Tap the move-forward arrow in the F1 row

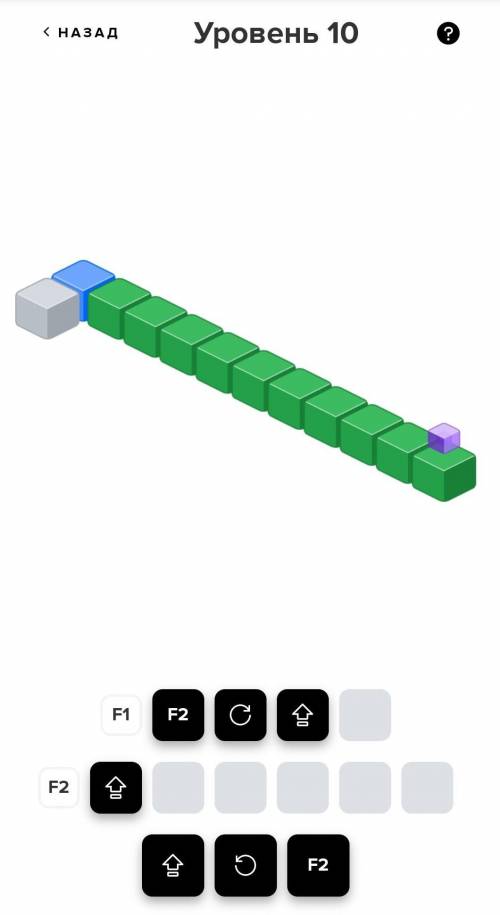point(303,715)
